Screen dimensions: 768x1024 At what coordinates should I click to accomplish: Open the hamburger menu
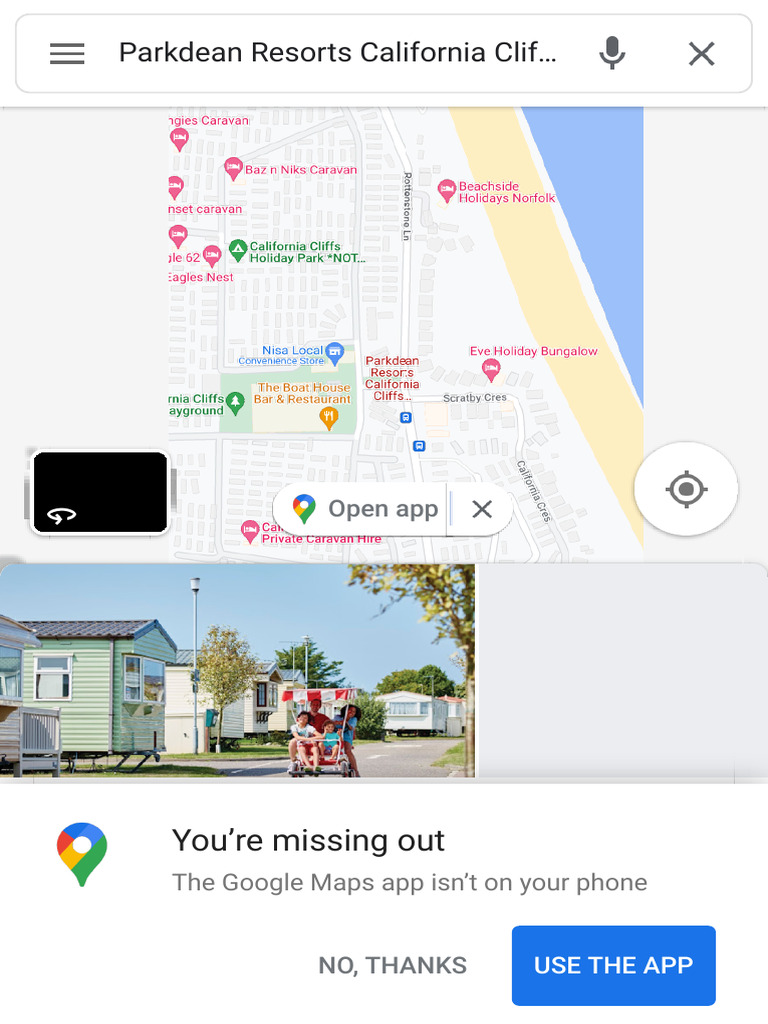67,54
